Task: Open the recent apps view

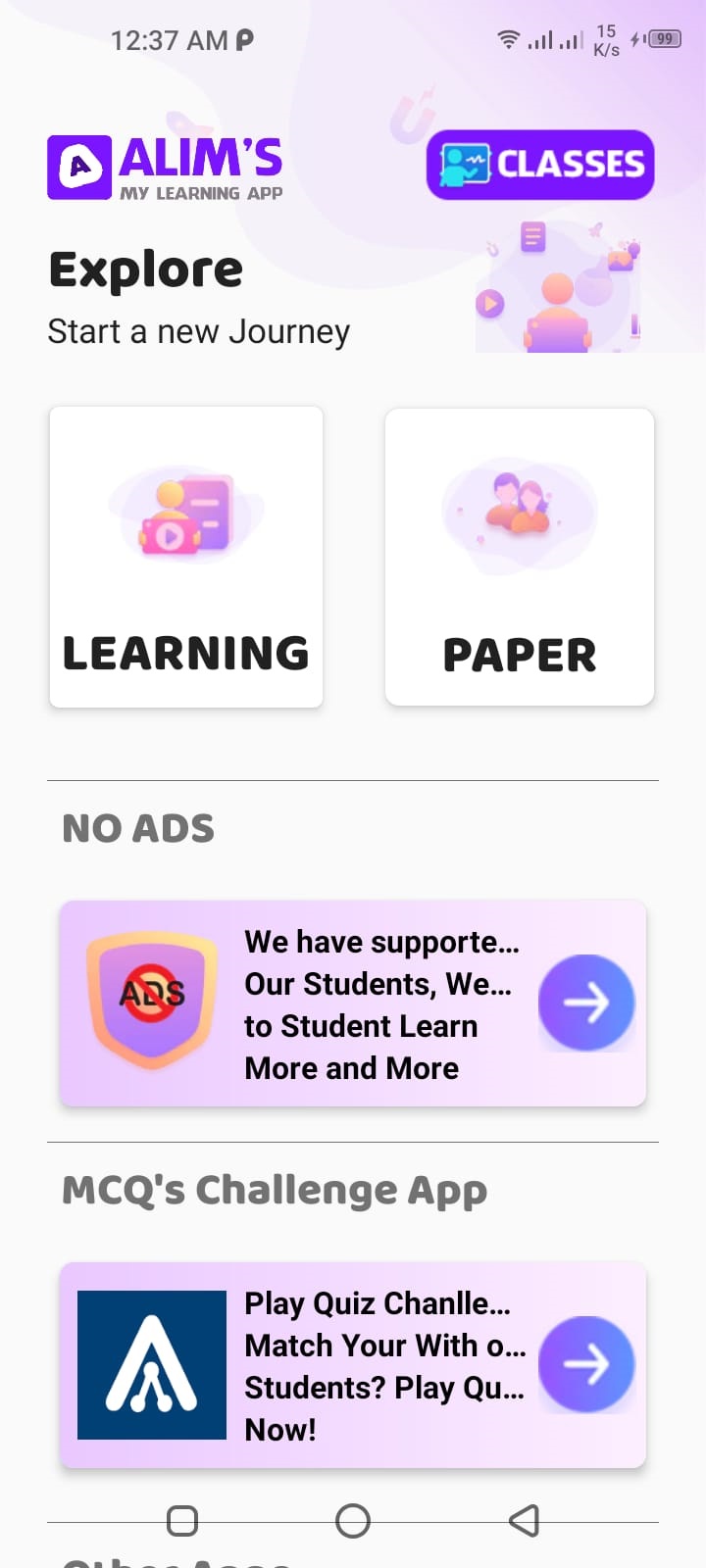Action: pyautogui.click(x=182, y=1521)
